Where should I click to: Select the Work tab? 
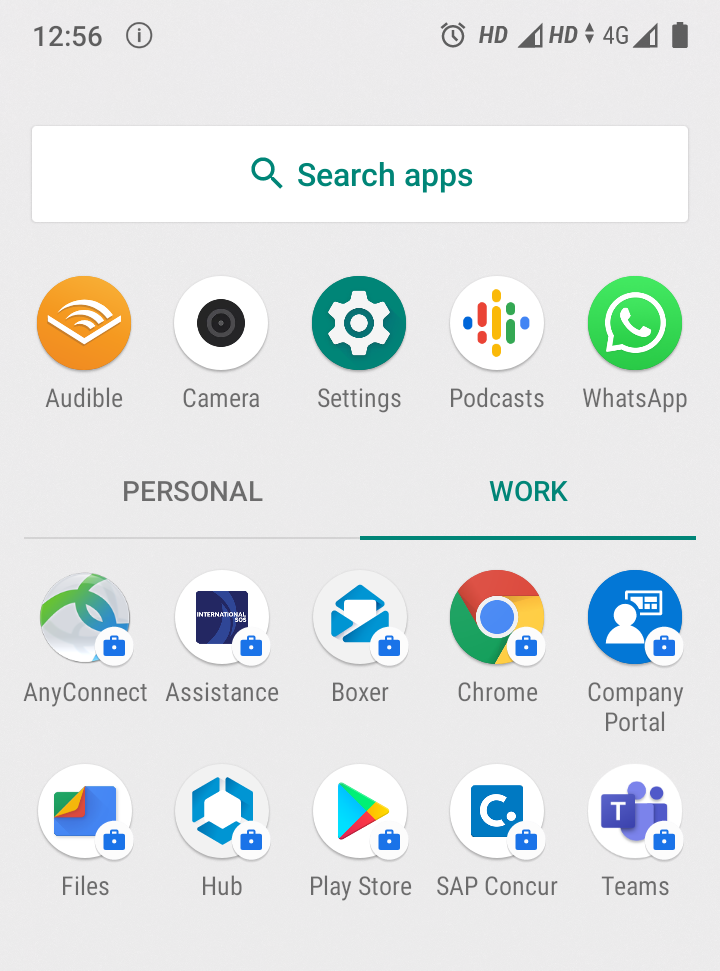pyautogui.click(x=528, y=492)
